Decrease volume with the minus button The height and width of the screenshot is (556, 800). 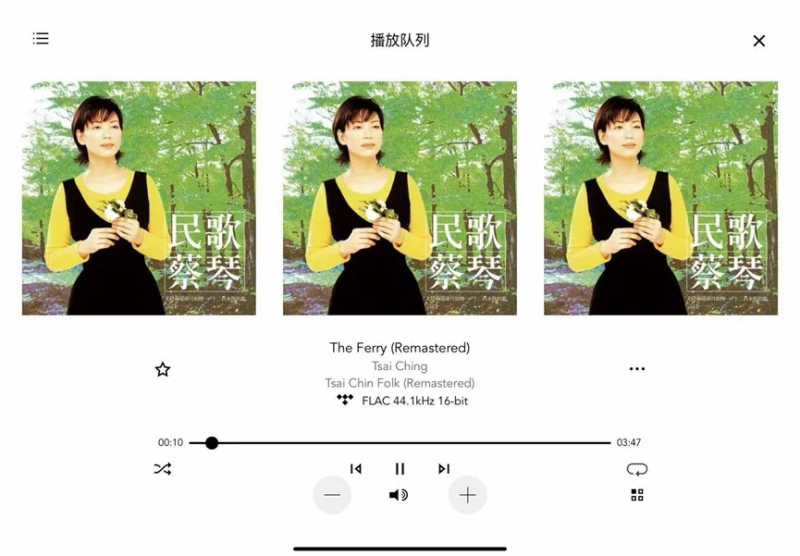pyautogui.click(x=332, y=495)
